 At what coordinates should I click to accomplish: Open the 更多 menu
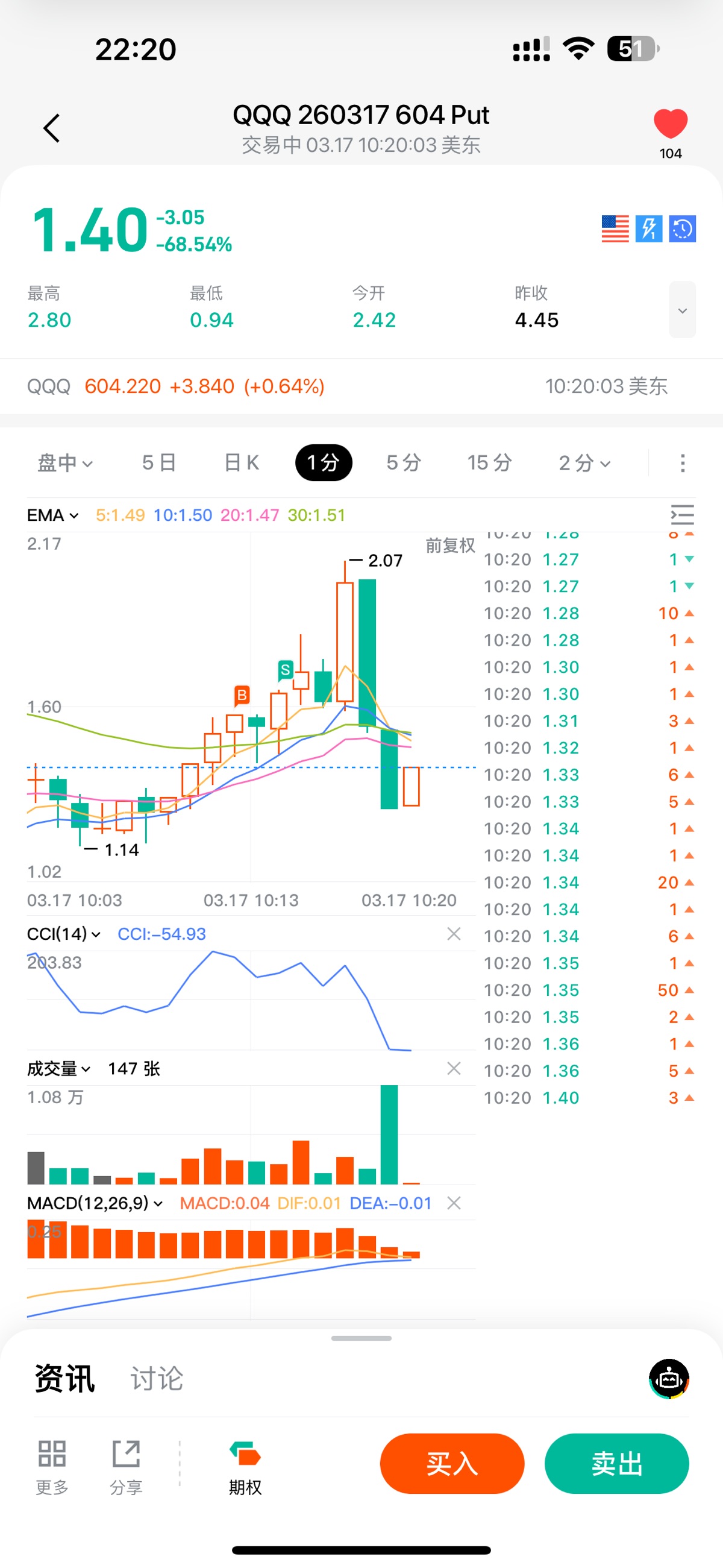coord(52,1466)
